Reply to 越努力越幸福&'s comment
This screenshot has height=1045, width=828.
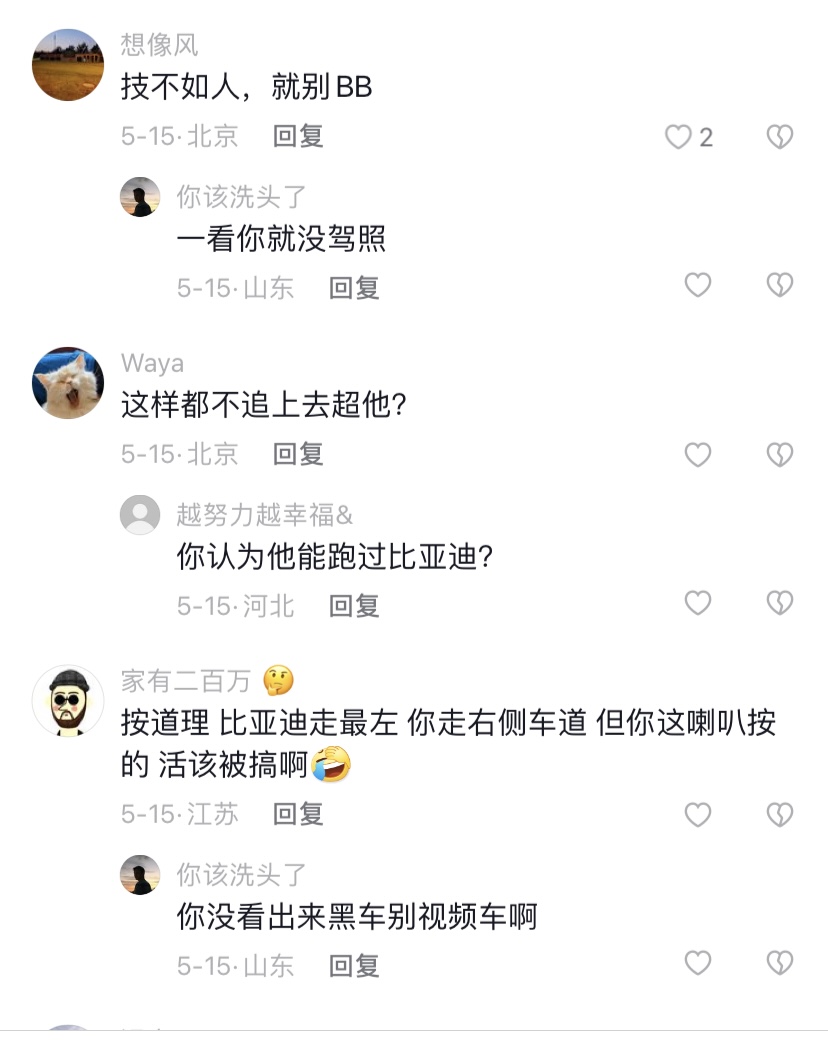[354, 605]
